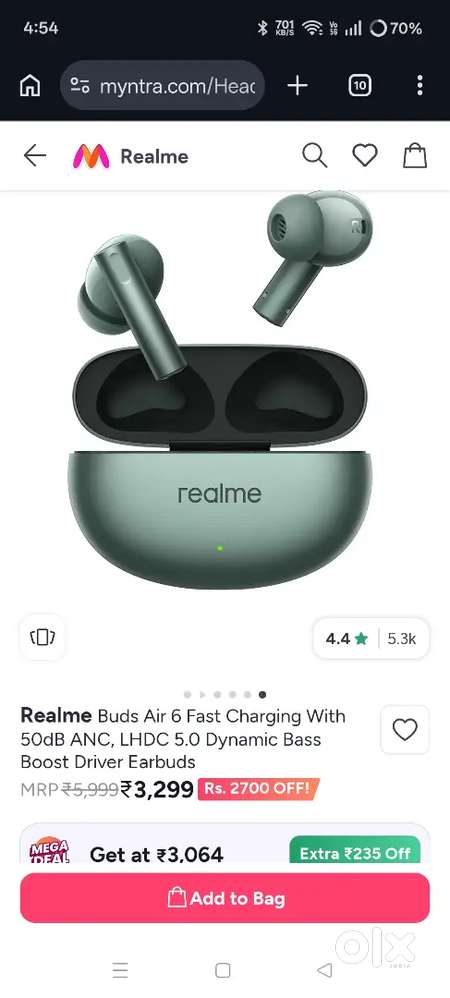This screenshot has width=450, height=998.
Task: Tap the system back button
Action: pos(325,970)
